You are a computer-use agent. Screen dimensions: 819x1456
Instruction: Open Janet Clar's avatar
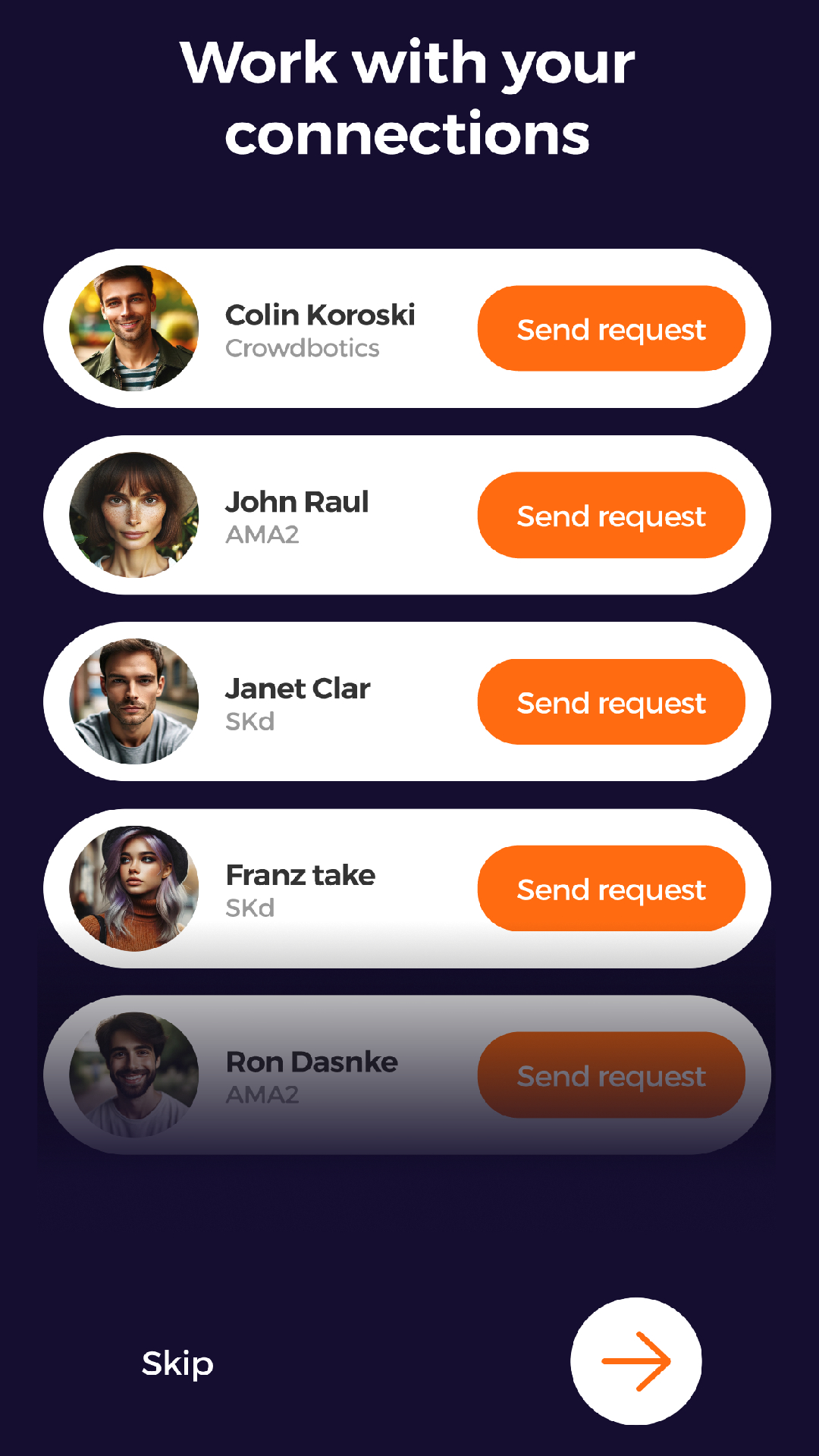coord(134,701)
